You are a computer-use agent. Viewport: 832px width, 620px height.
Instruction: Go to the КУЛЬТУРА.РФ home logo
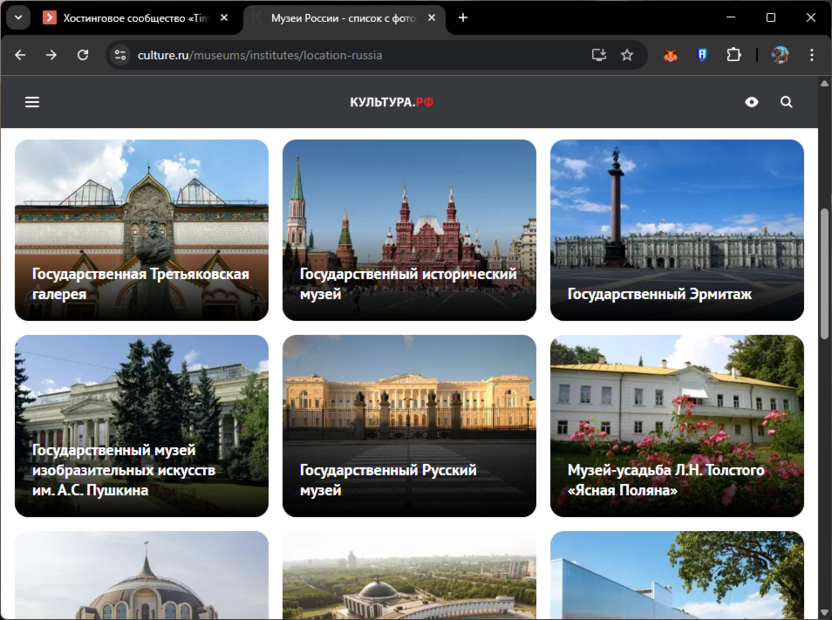[392, 102]
